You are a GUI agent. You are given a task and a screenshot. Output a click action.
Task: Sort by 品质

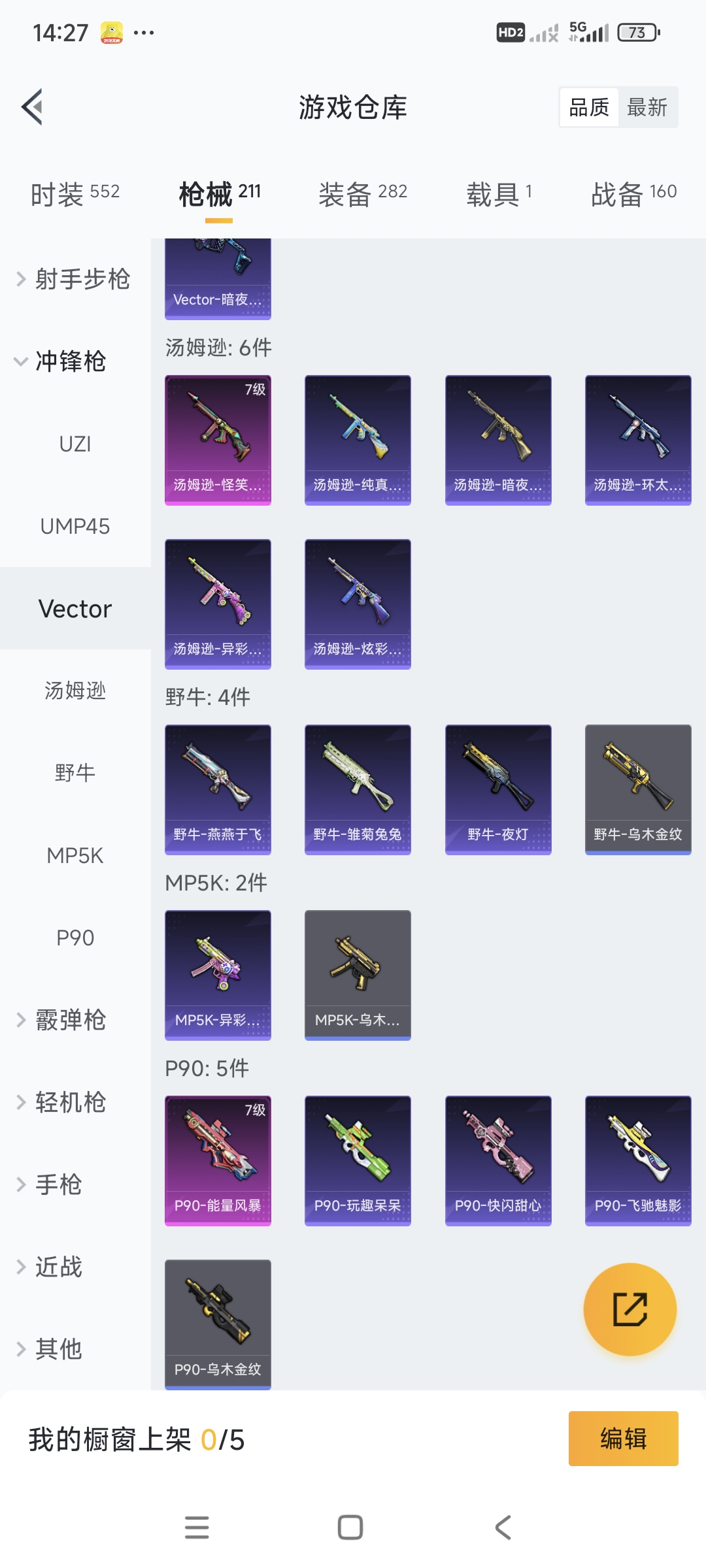589,107
